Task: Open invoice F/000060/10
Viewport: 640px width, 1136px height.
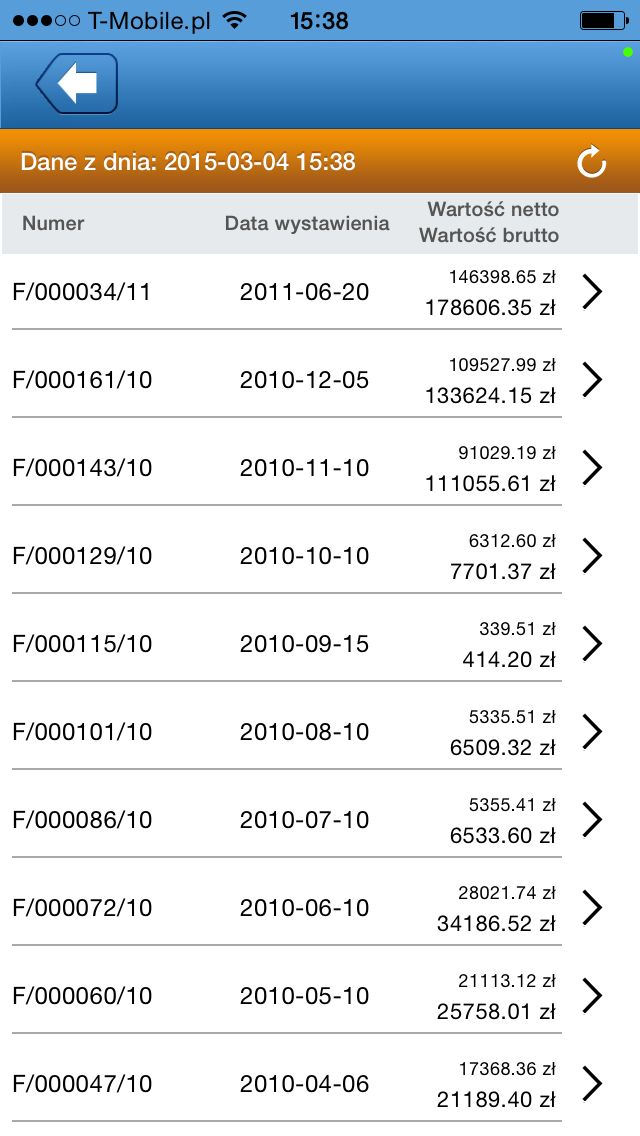Action: coord(320,995)
